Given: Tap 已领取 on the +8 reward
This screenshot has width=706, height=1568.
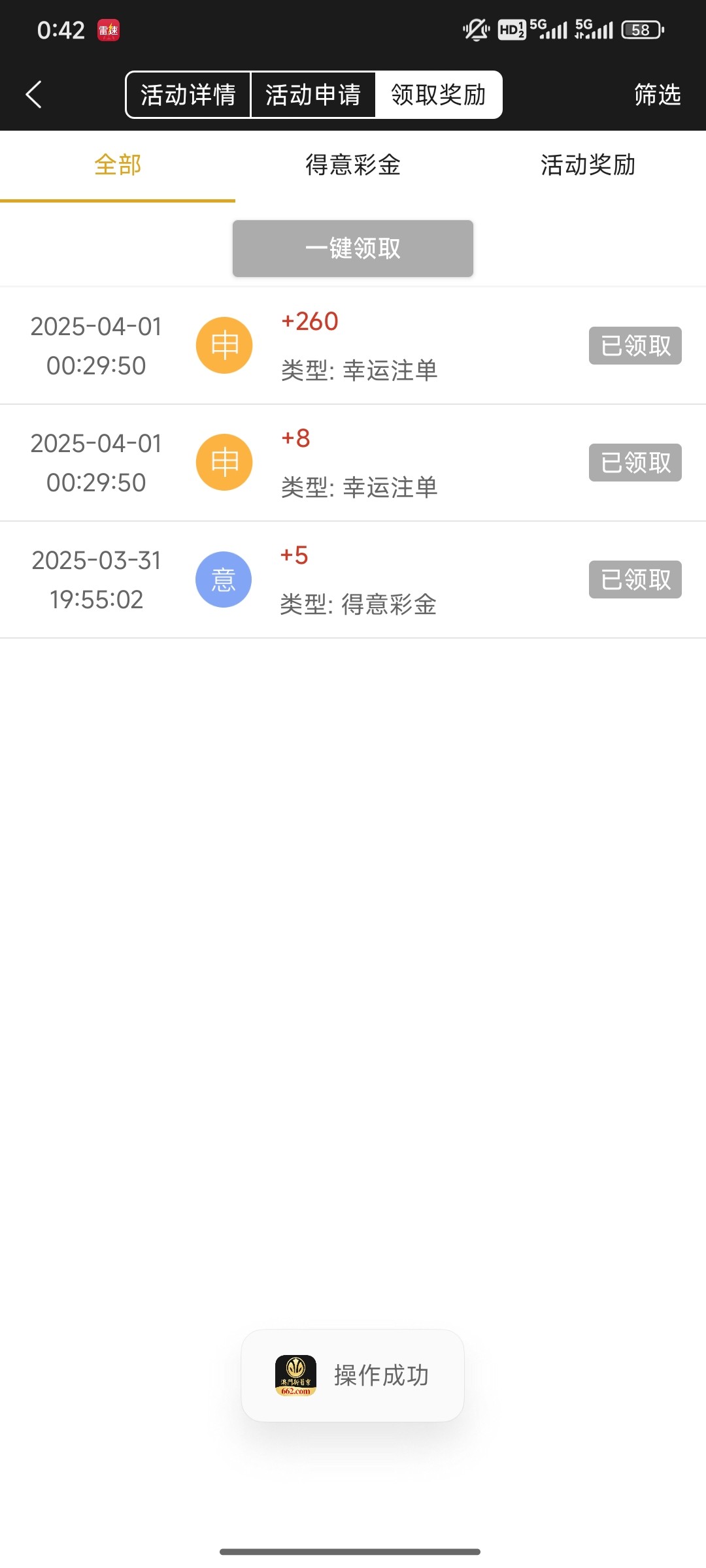Looking at the screenshot, I should point(635,463).
